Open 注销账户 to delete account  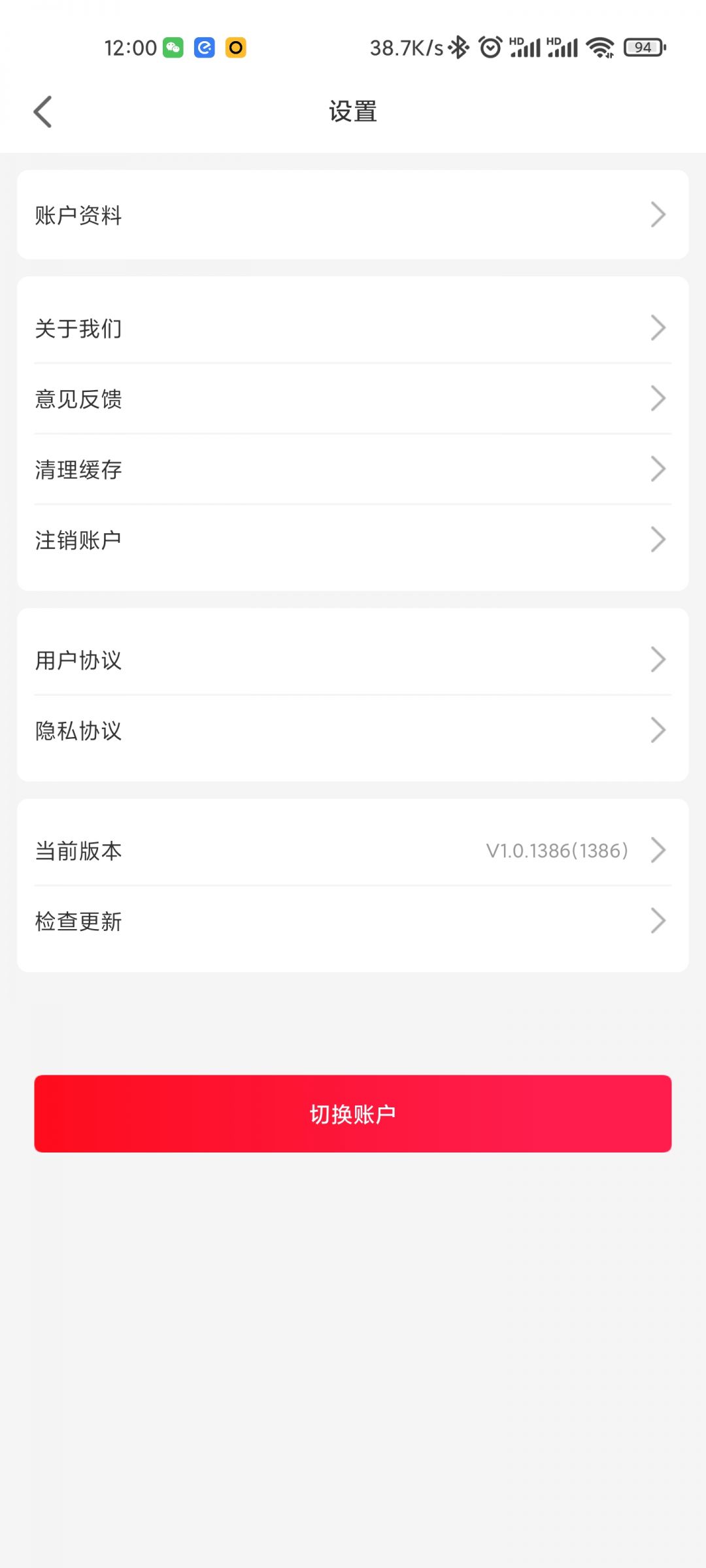pyautogui.click(x=352, y=540)
